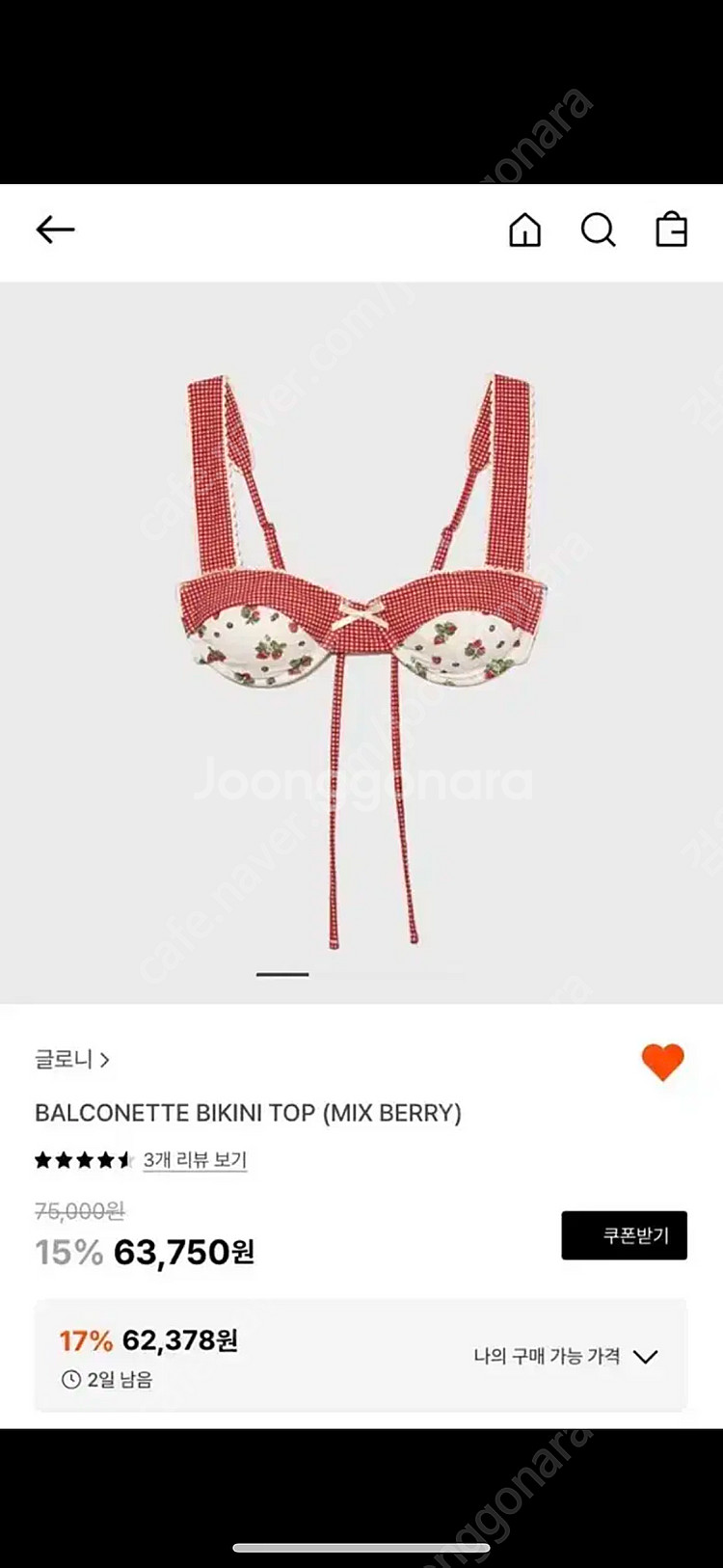The image size is (723, 1568).
Task: Toggle the orange heart wishlist icon
Action: 662,1062
